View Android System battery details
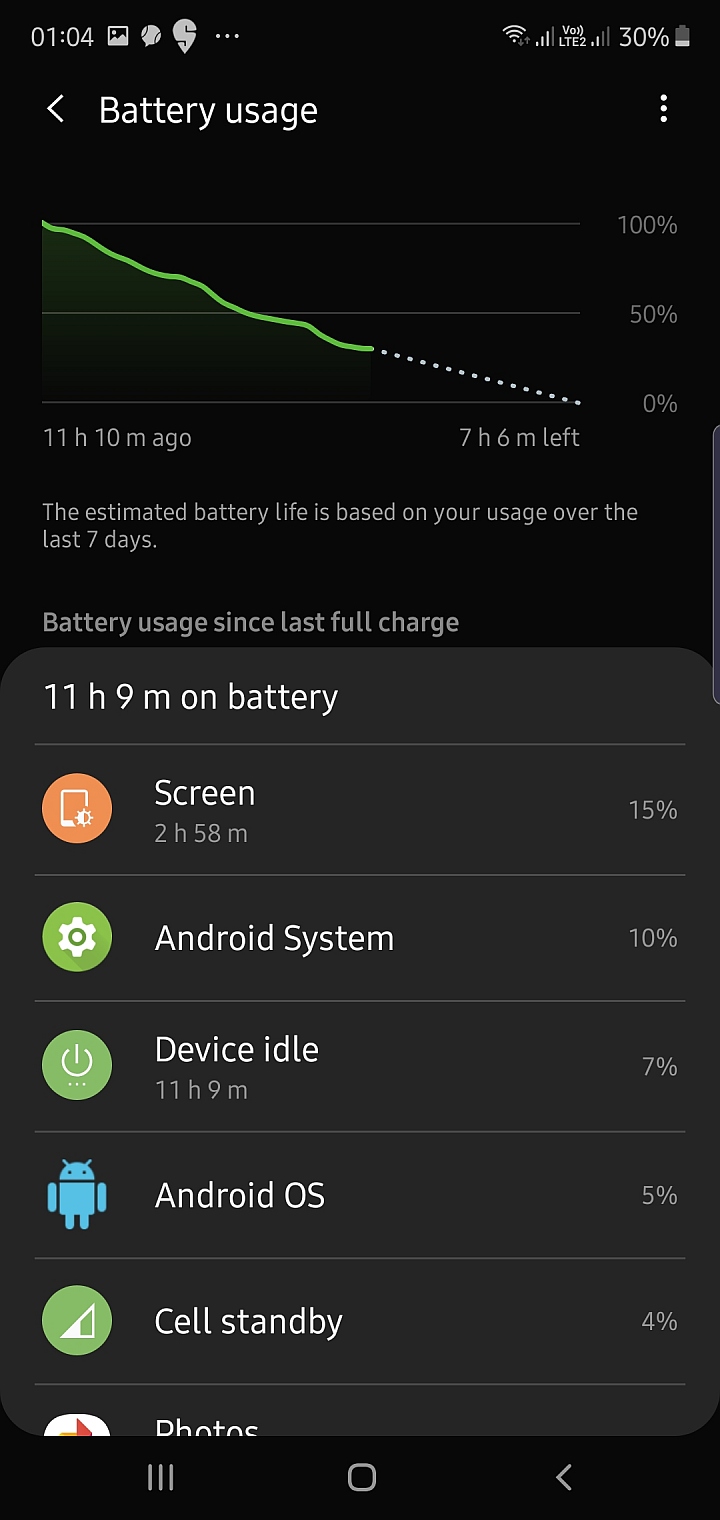 pyautogui.click(x=360, y=938)
